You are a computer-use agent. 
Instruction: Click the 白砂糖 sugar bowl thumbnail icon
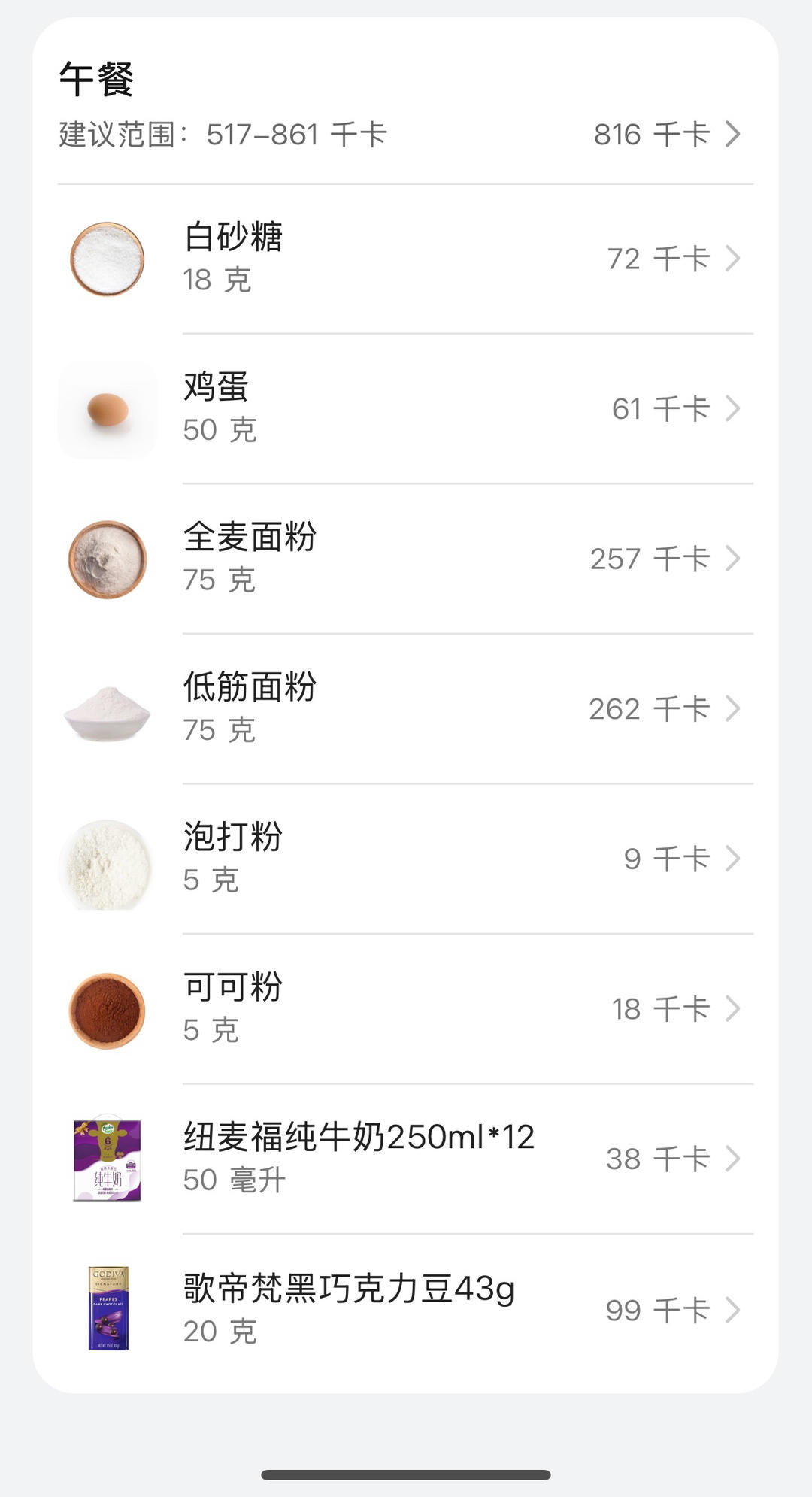pos(105,259)
